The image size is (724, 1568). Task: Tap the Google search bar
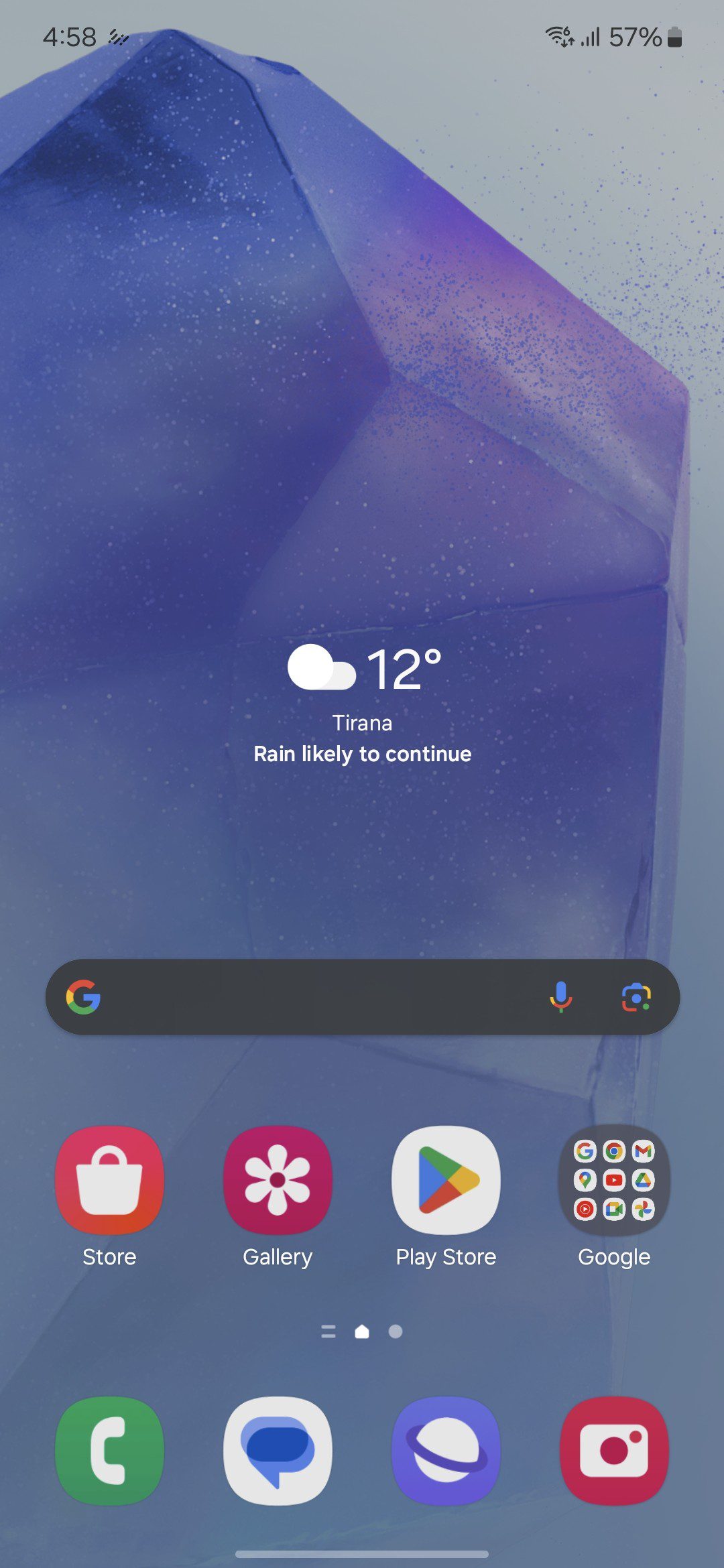[315, 997]
